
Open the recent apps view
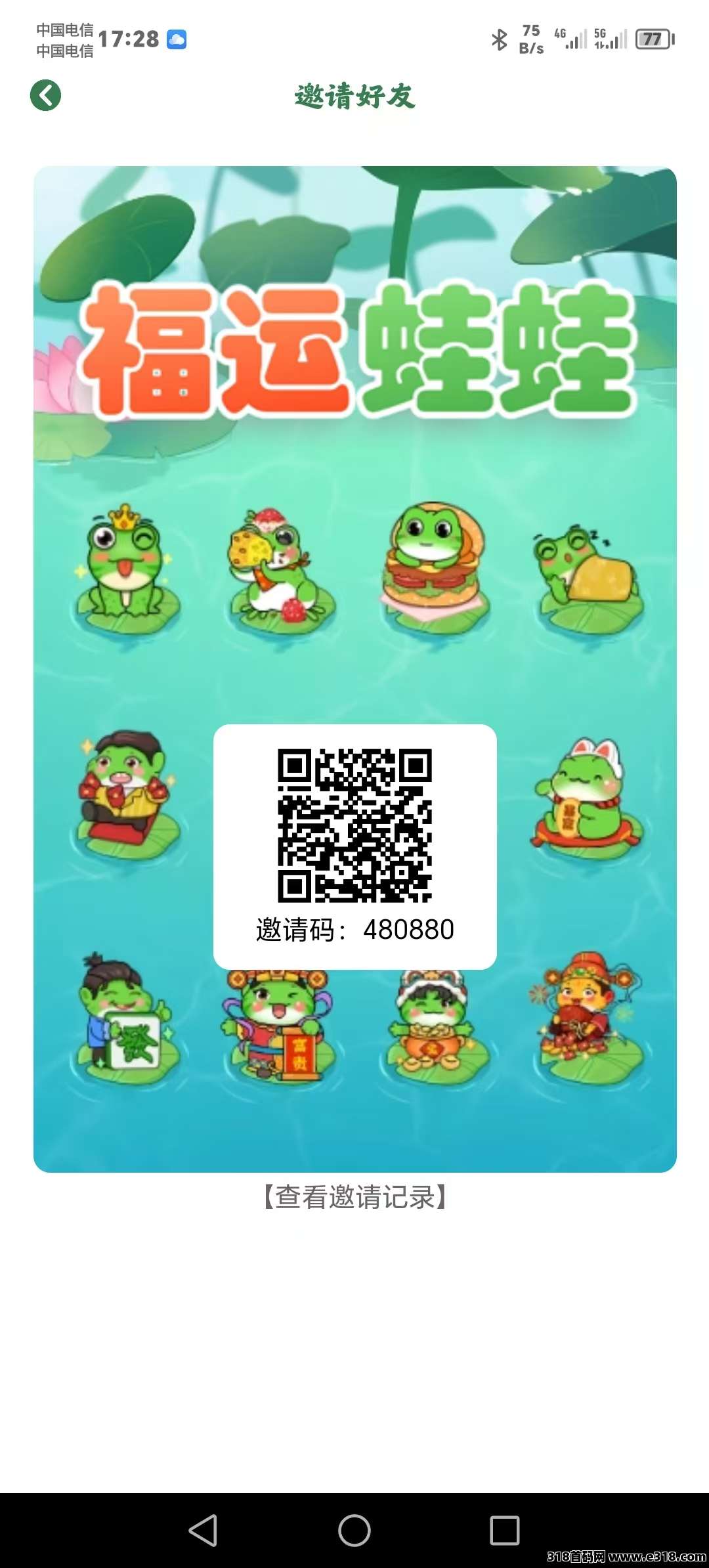(504, 1530)
